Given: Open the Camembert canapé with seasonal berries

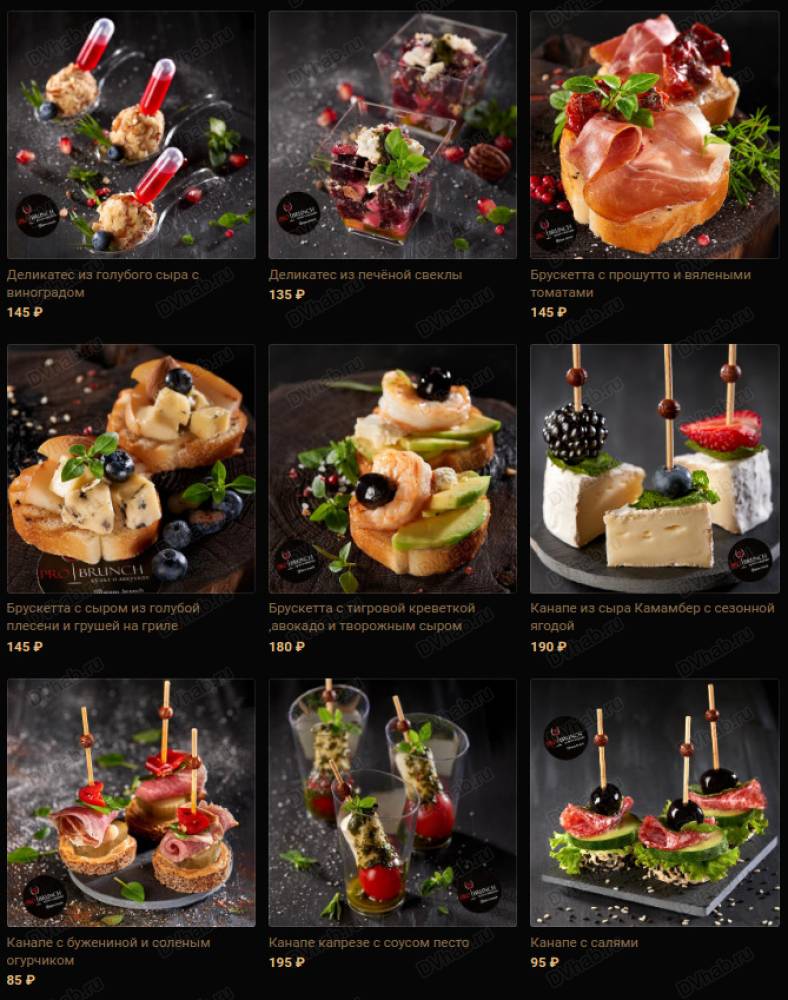Looking at the screenshot, I should click(x=654, y=469).
